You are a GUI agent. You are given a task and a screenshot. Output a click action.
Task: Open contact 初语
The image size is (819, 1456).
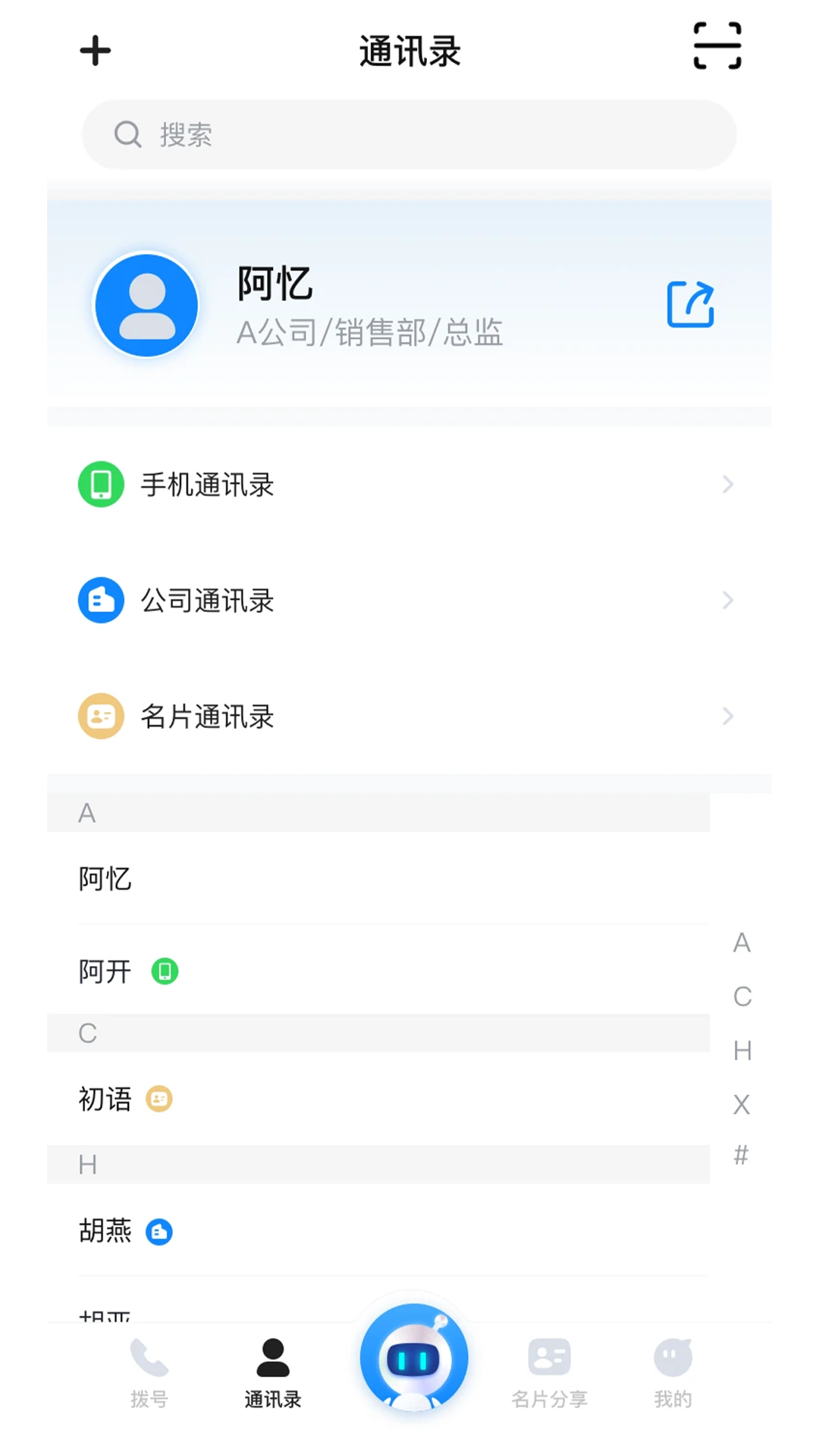coord(379,1099)
